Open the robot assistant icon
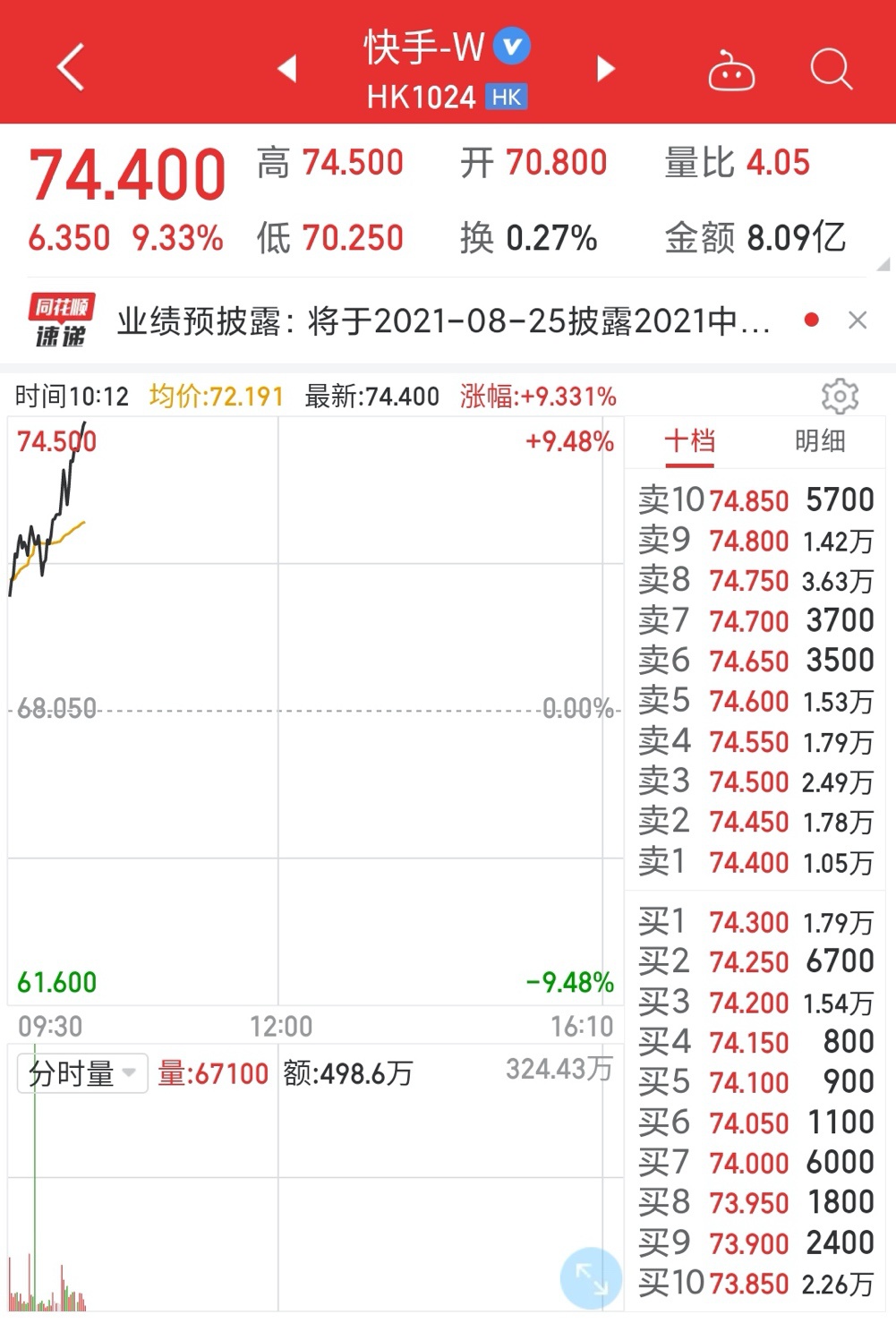 tap(731, 71)
